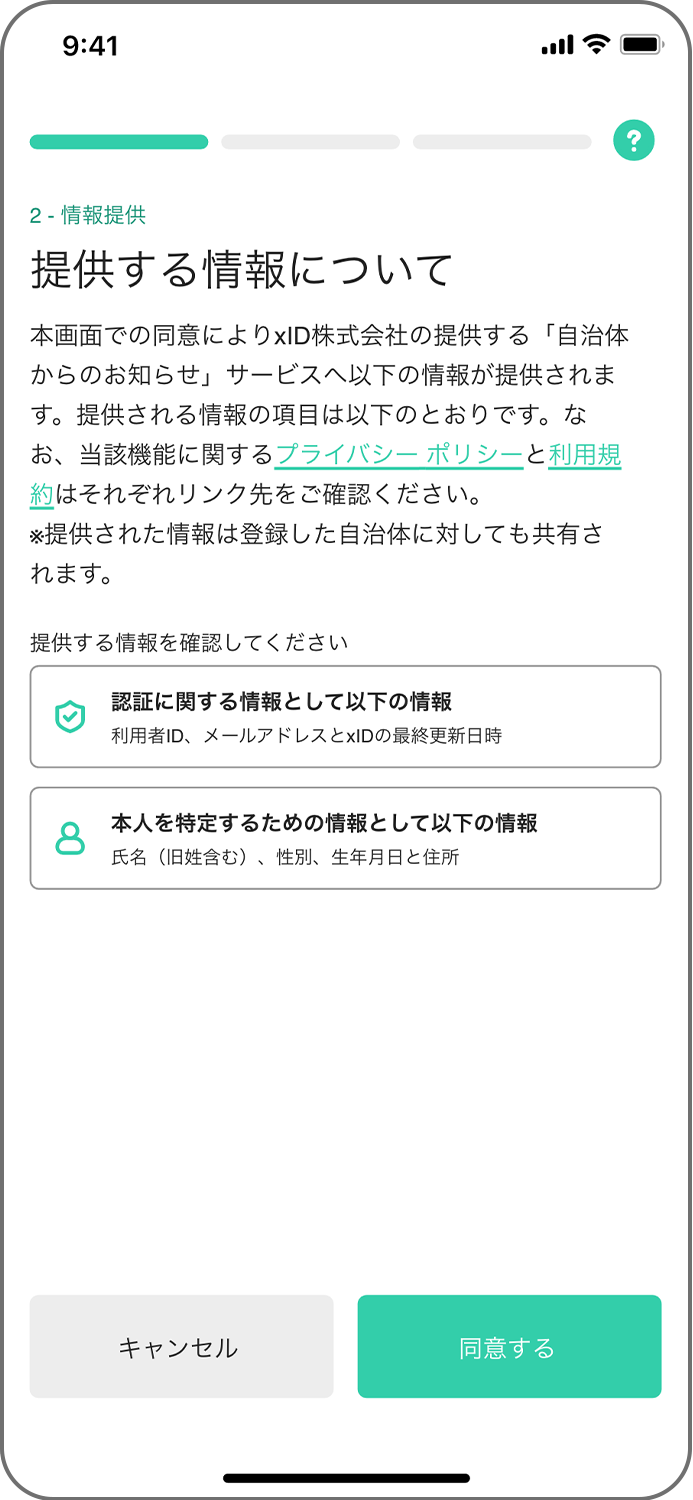Open the 利用規約 link
The width and height of the screenshot is (693, 1500).
pyautogui.click(x=585, y=455)
